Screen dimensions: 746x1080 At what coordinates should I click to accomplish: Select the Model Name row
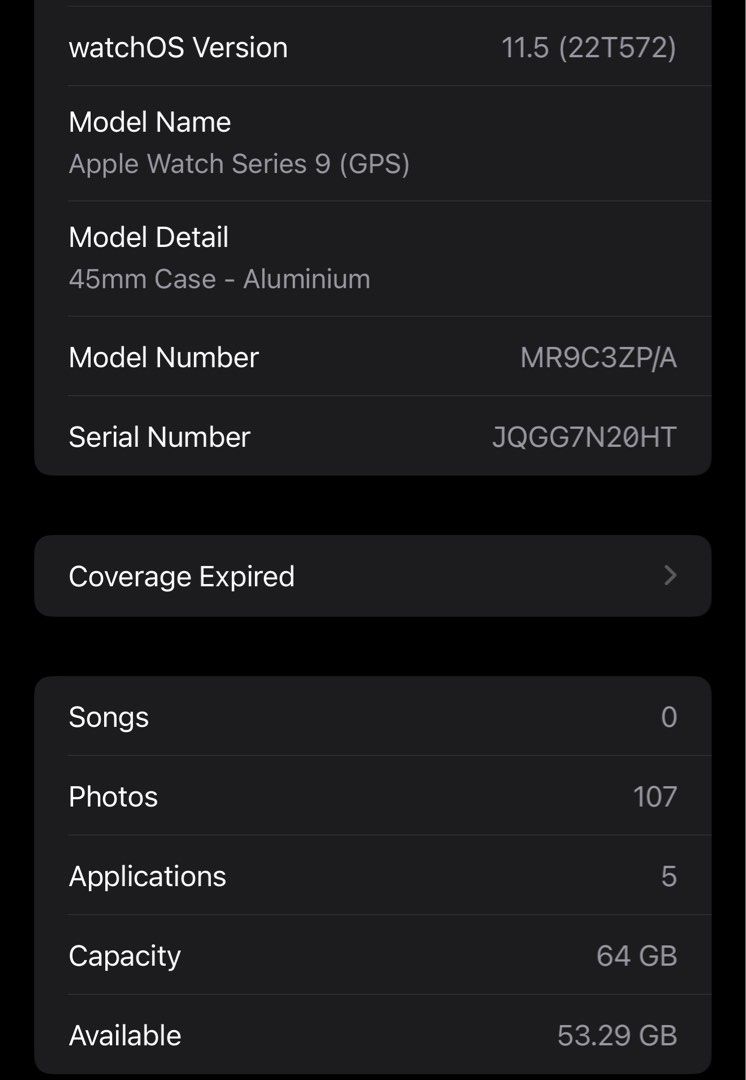[372, 142]
